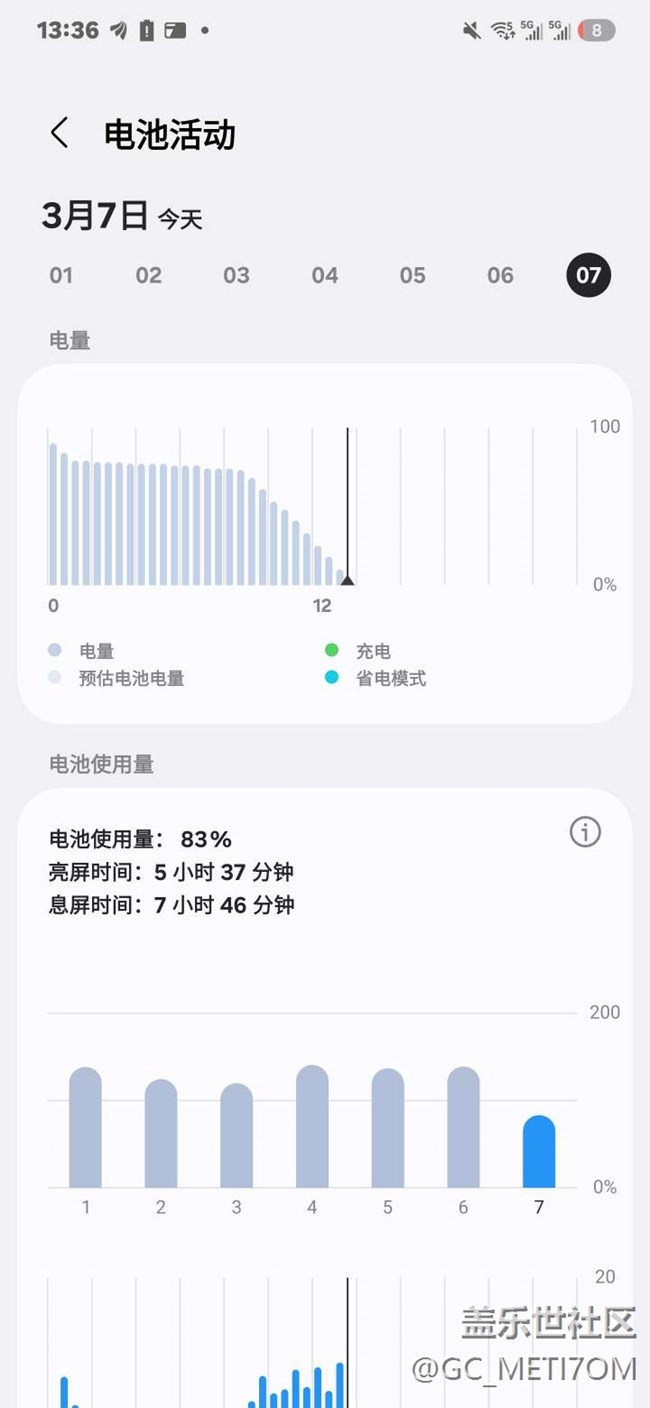Select the highlighted date 07
Image resolution: width=650 pixels, height=1408 pixels.
pyautogui.click(x=588, y=275)
